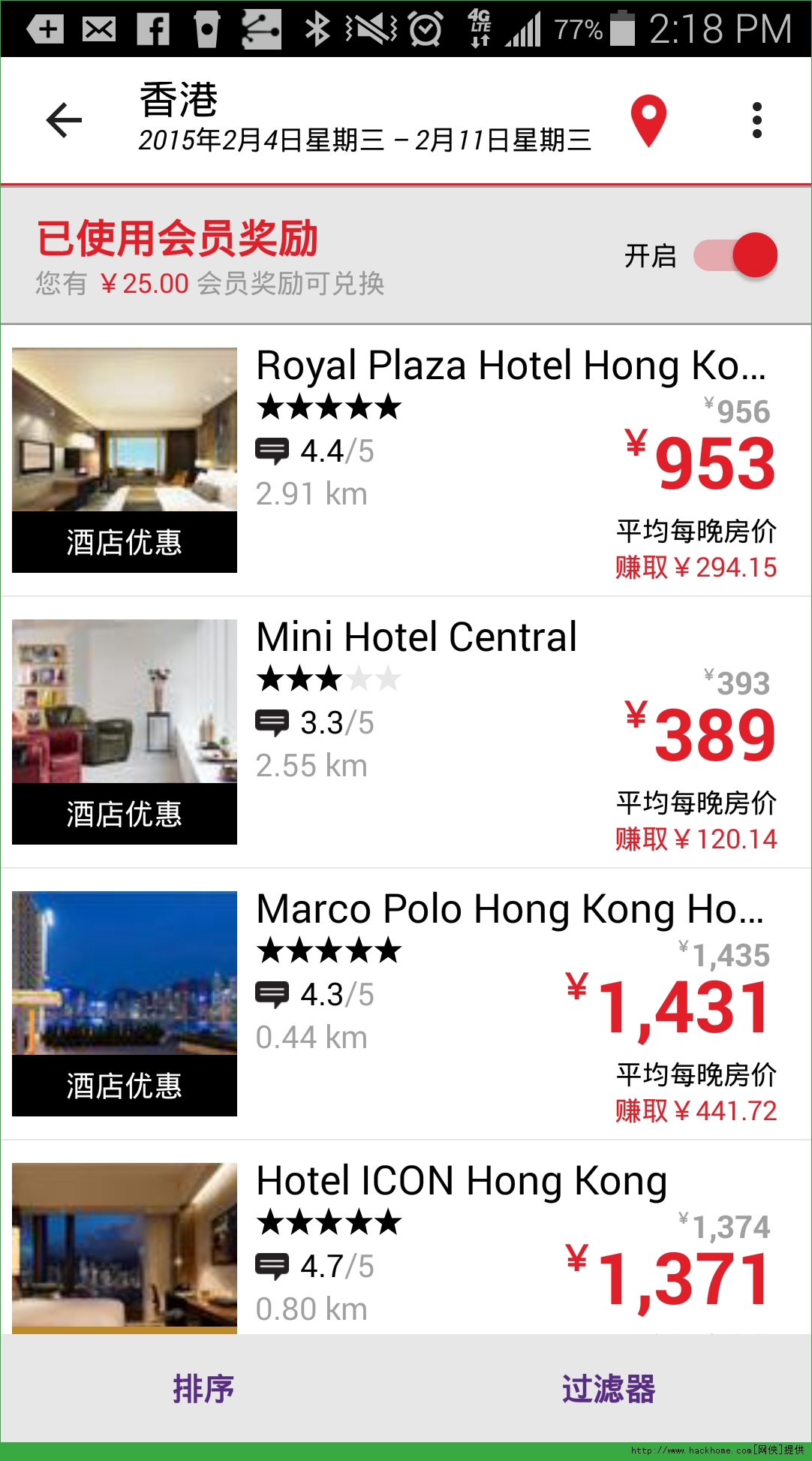Open the map view pin icon

[x=648, y=120]
